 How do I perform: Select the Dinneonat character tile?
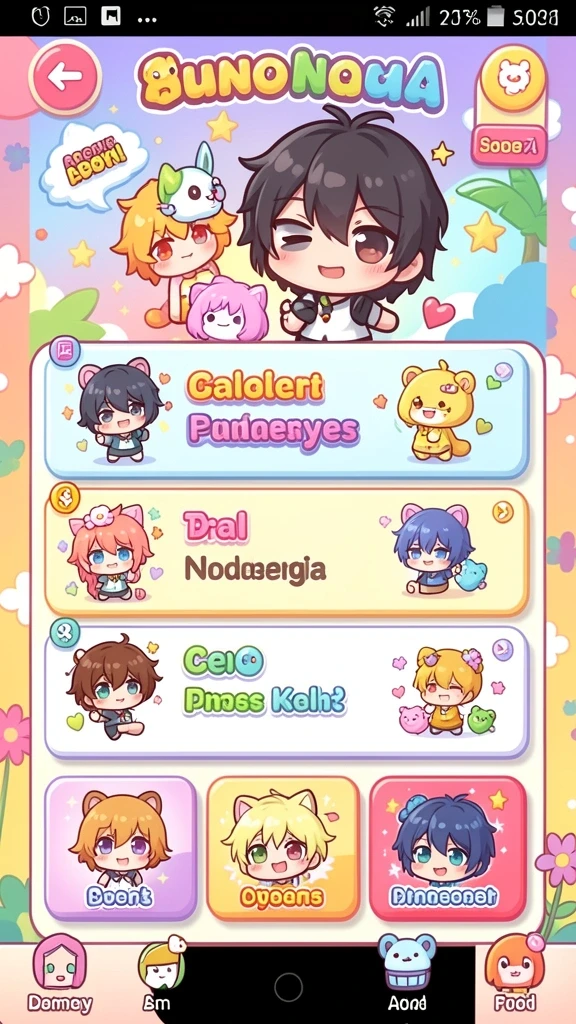(x=448, y=848)
